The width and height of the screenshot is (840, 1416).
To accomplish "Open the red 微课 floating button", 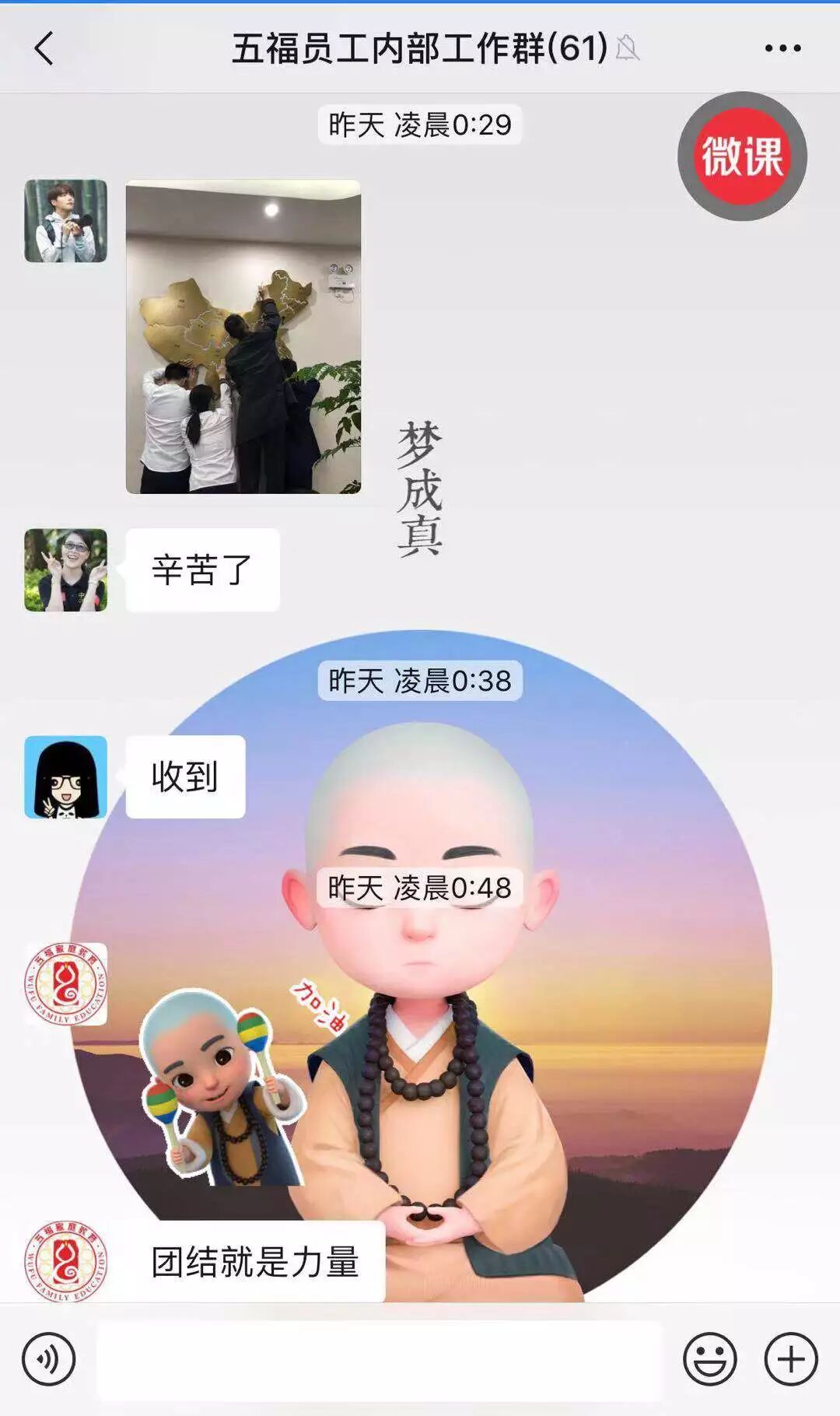I will pos(742,156).
